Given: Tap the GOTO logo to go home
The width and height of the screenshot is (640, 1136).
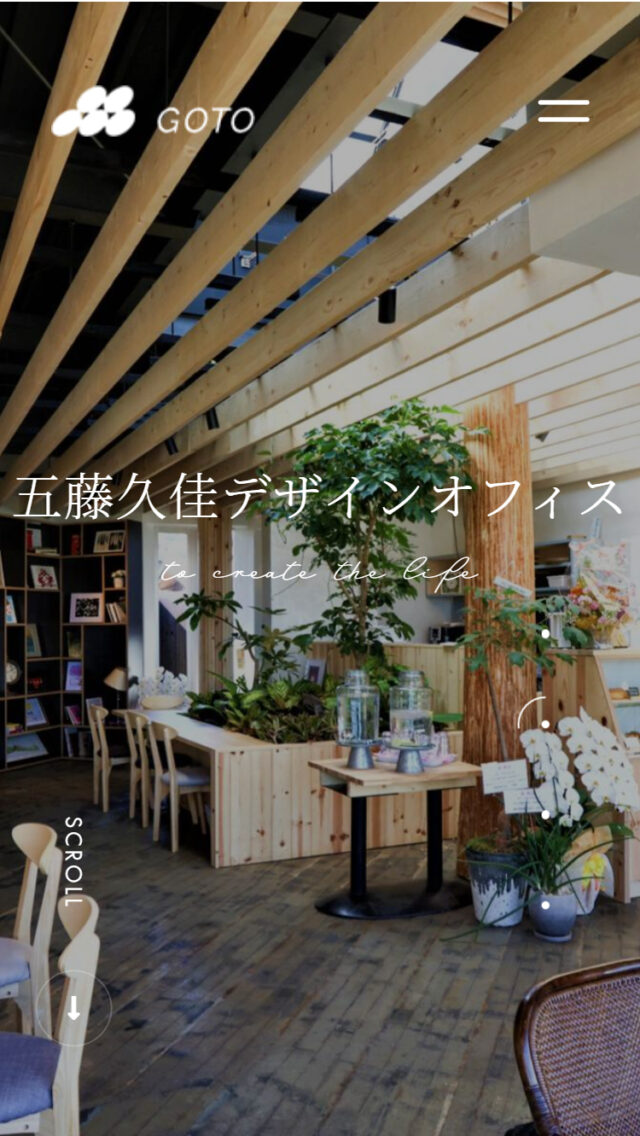Looking at the screenshot, I should point(153,112).
